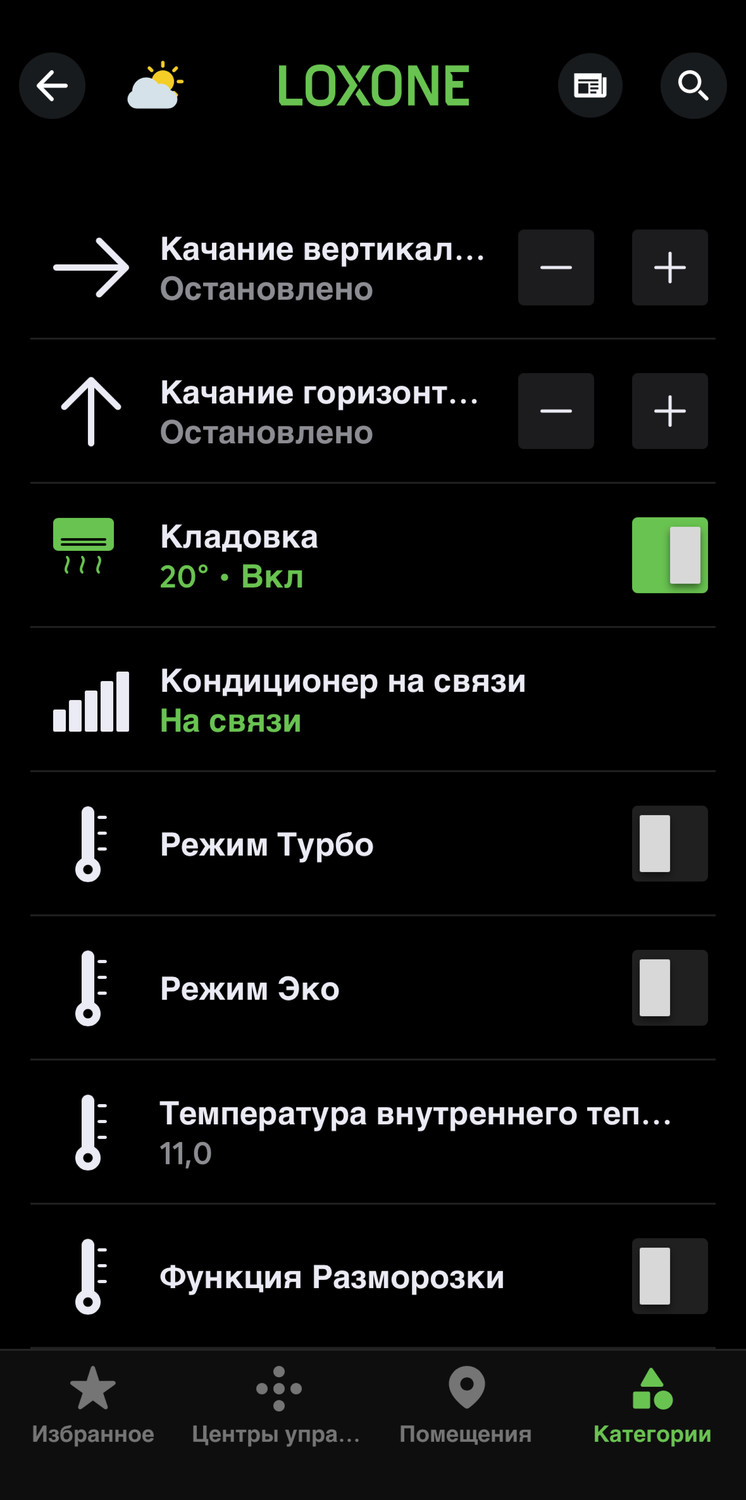
Task: Open Температура внутреннего теп… details
Action: [372, 1132]
